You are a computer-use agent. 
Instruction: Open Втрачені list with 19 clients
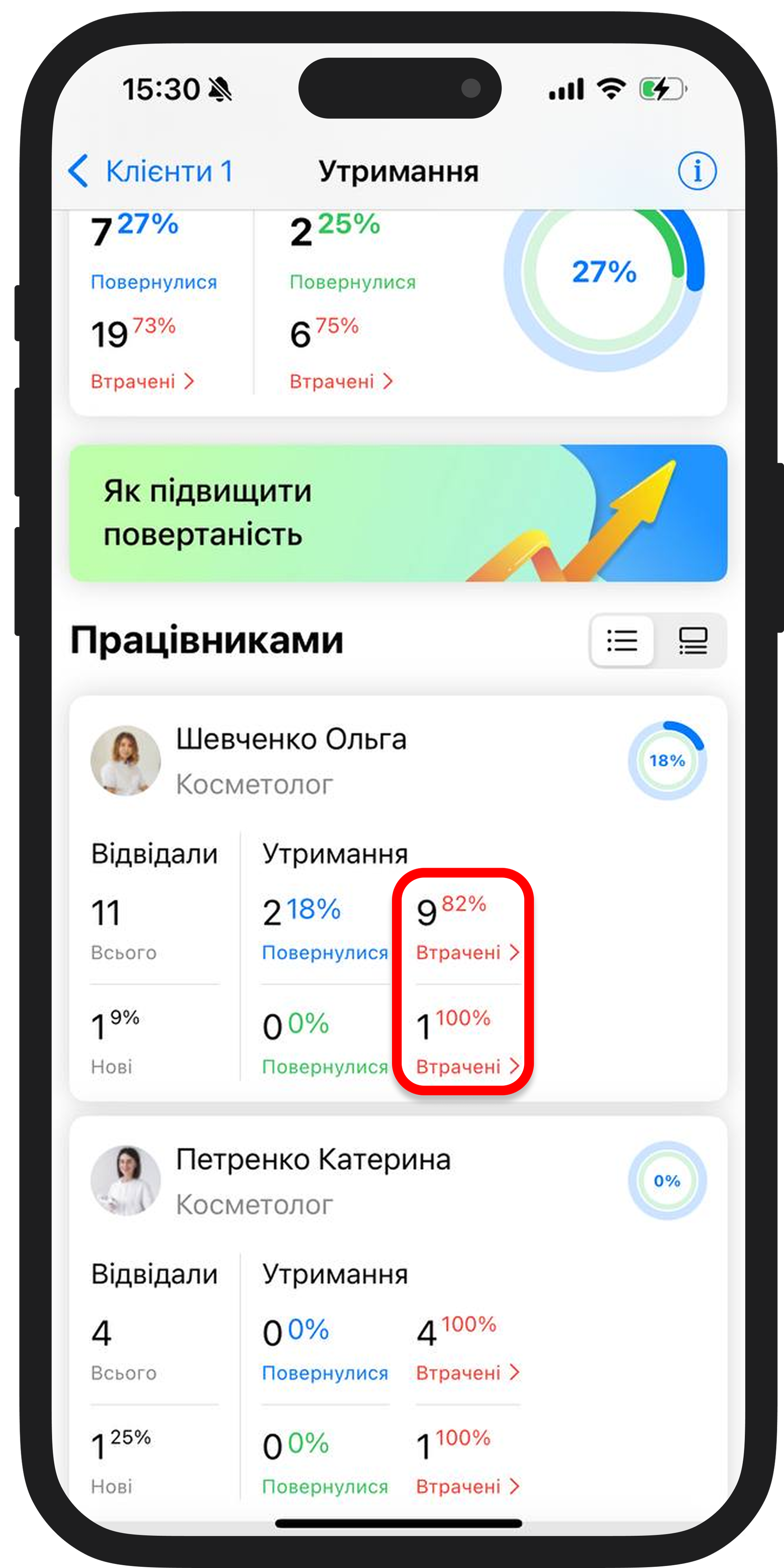pos(142,382)
